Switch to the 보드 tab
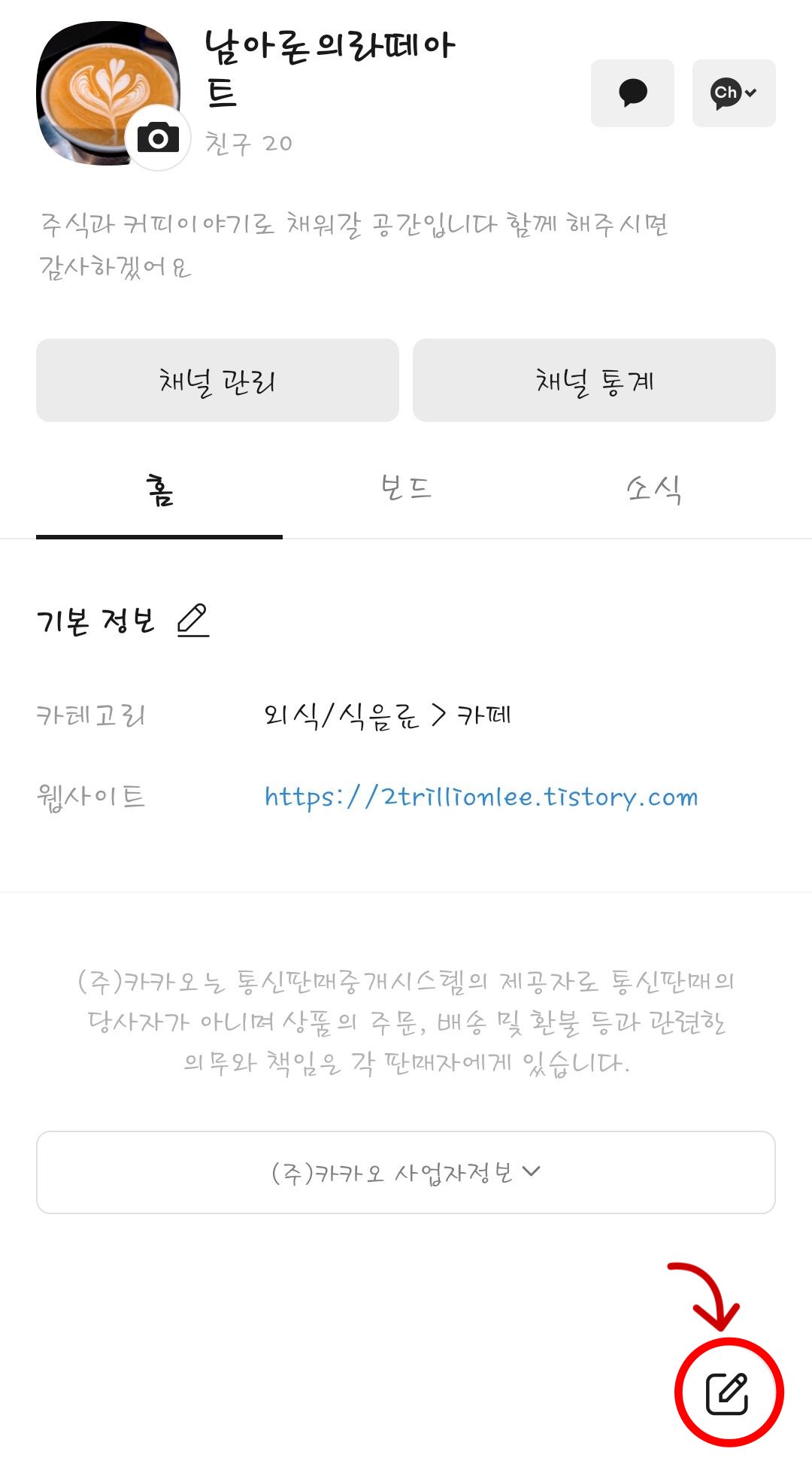812x1470 pixels. 406,489
